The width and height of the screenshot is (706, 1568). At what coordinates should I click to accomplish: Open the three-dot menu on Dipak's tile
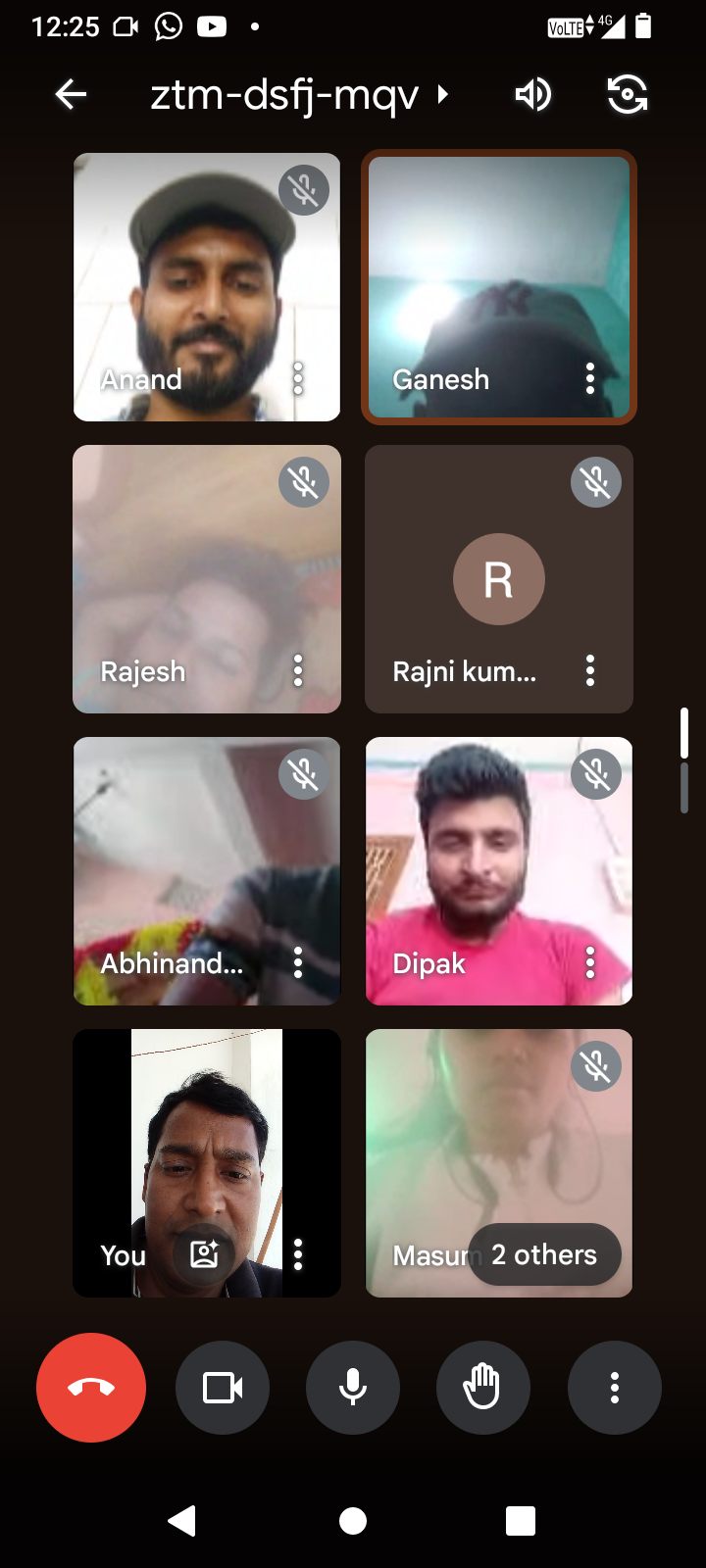click(x=590, y=962)
